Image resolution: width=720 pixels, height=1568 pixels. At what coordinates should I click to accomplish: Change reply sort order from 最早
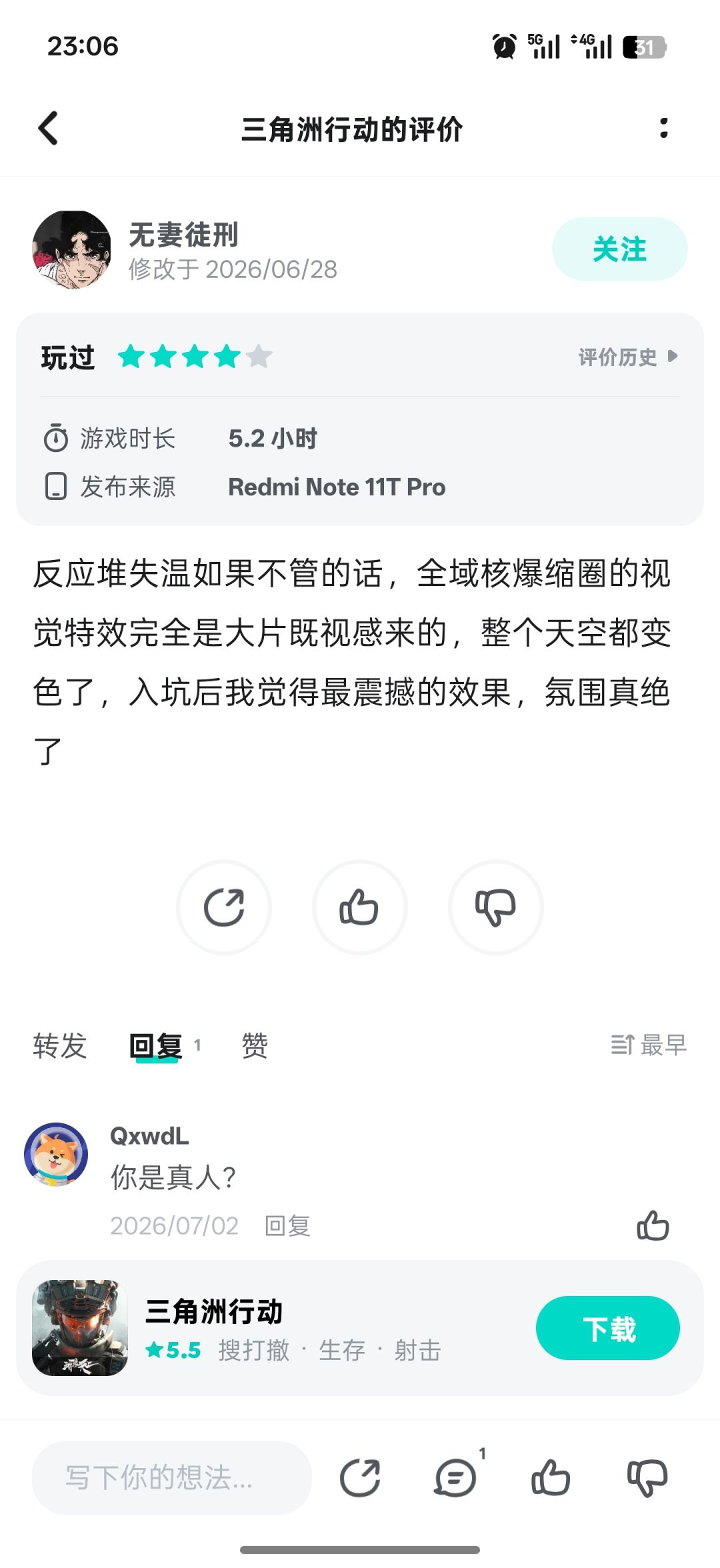click(x=649, y=1045)
